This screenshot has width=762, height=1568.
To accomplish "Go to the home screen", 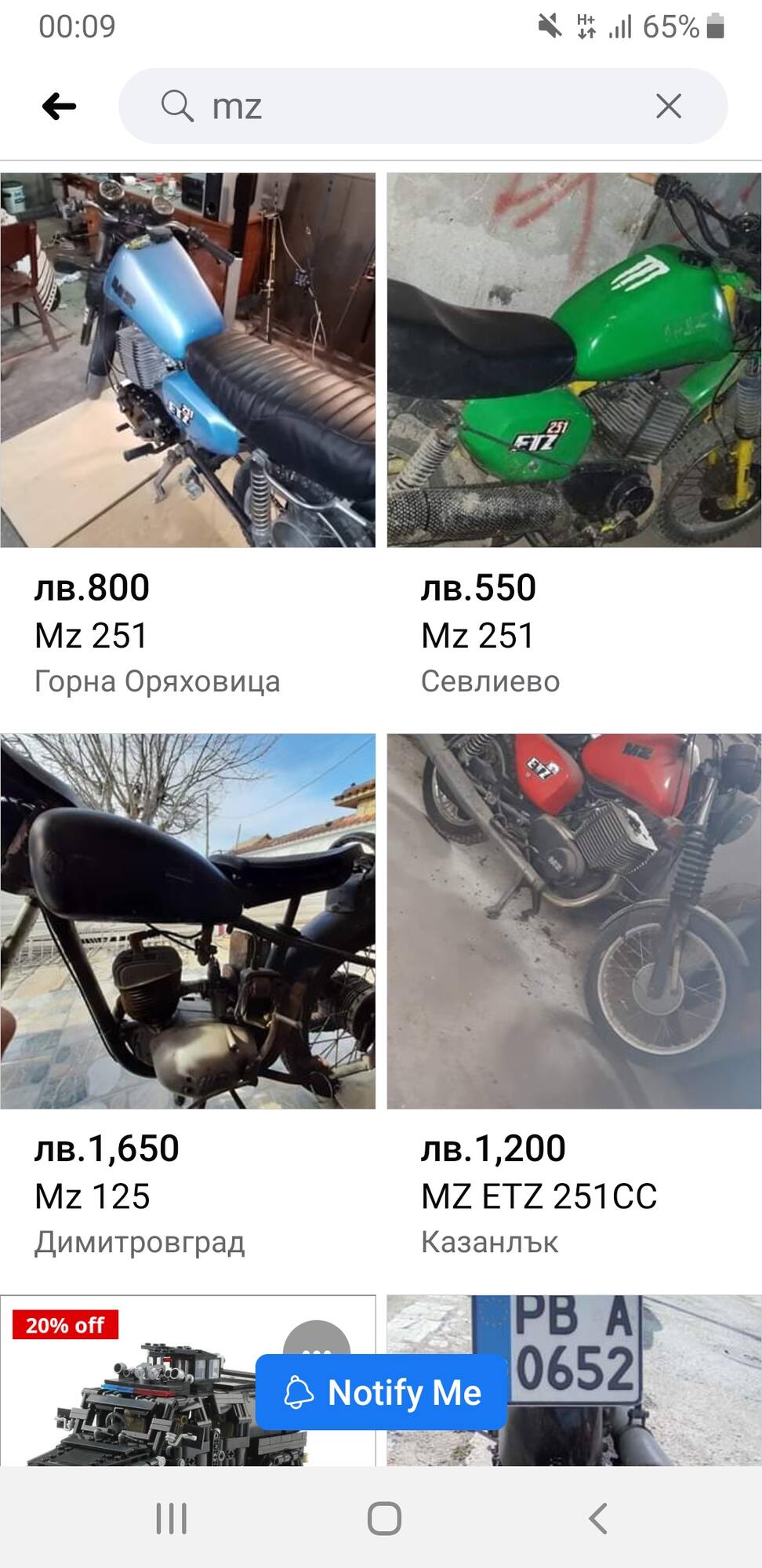I will pos(384,1519).
